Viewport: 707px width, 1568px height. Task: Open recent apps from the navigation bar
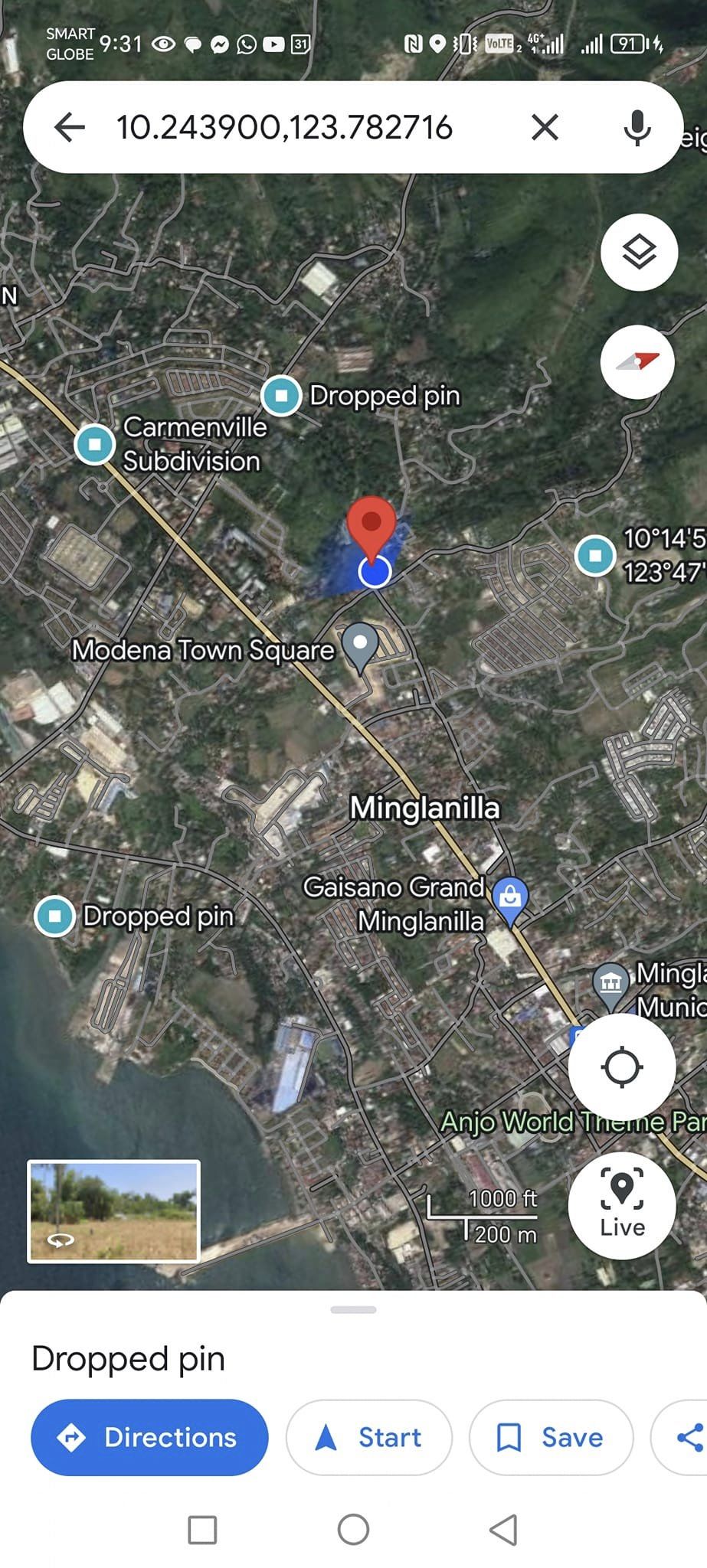coord(202,1530)
